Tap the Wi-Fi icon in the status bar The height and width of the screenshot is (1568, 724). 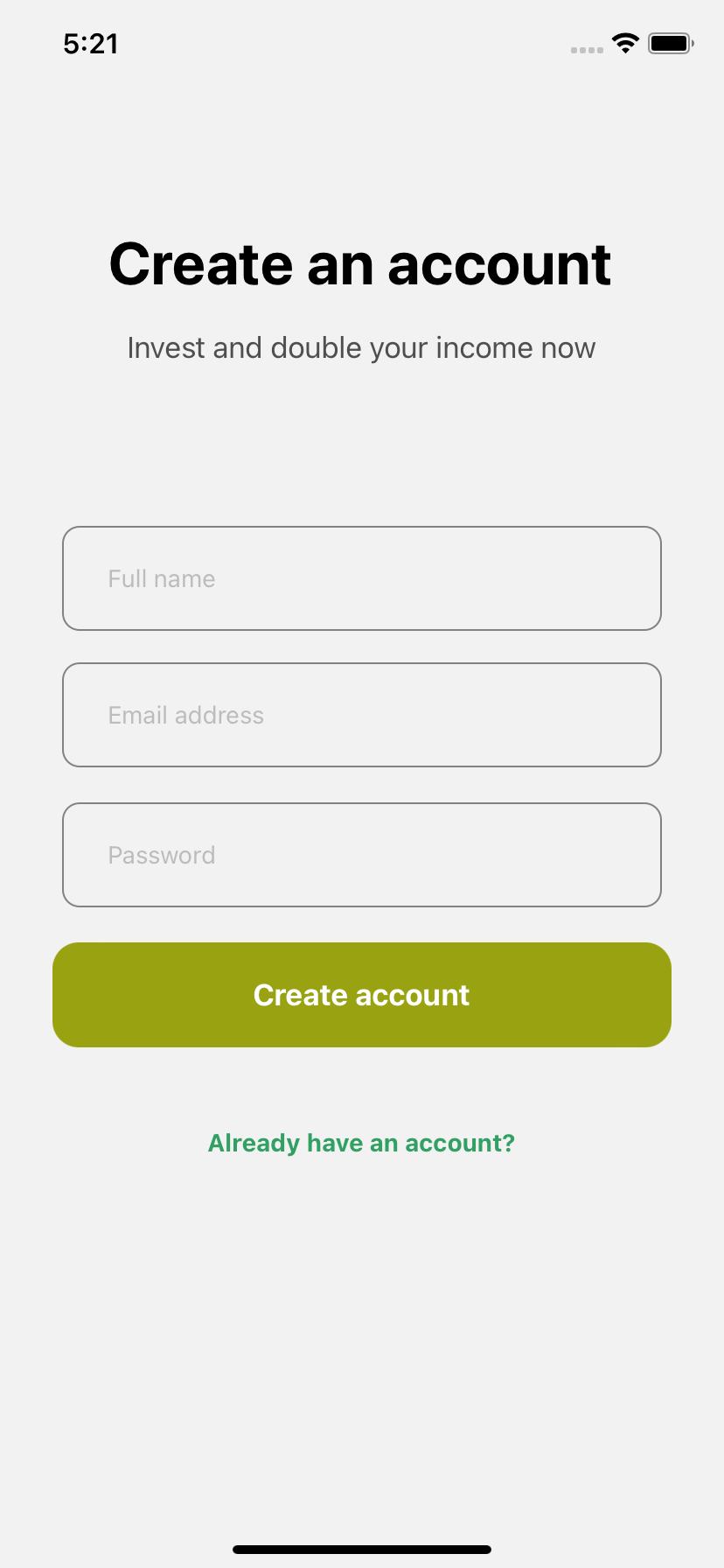(x=625, y=44)
